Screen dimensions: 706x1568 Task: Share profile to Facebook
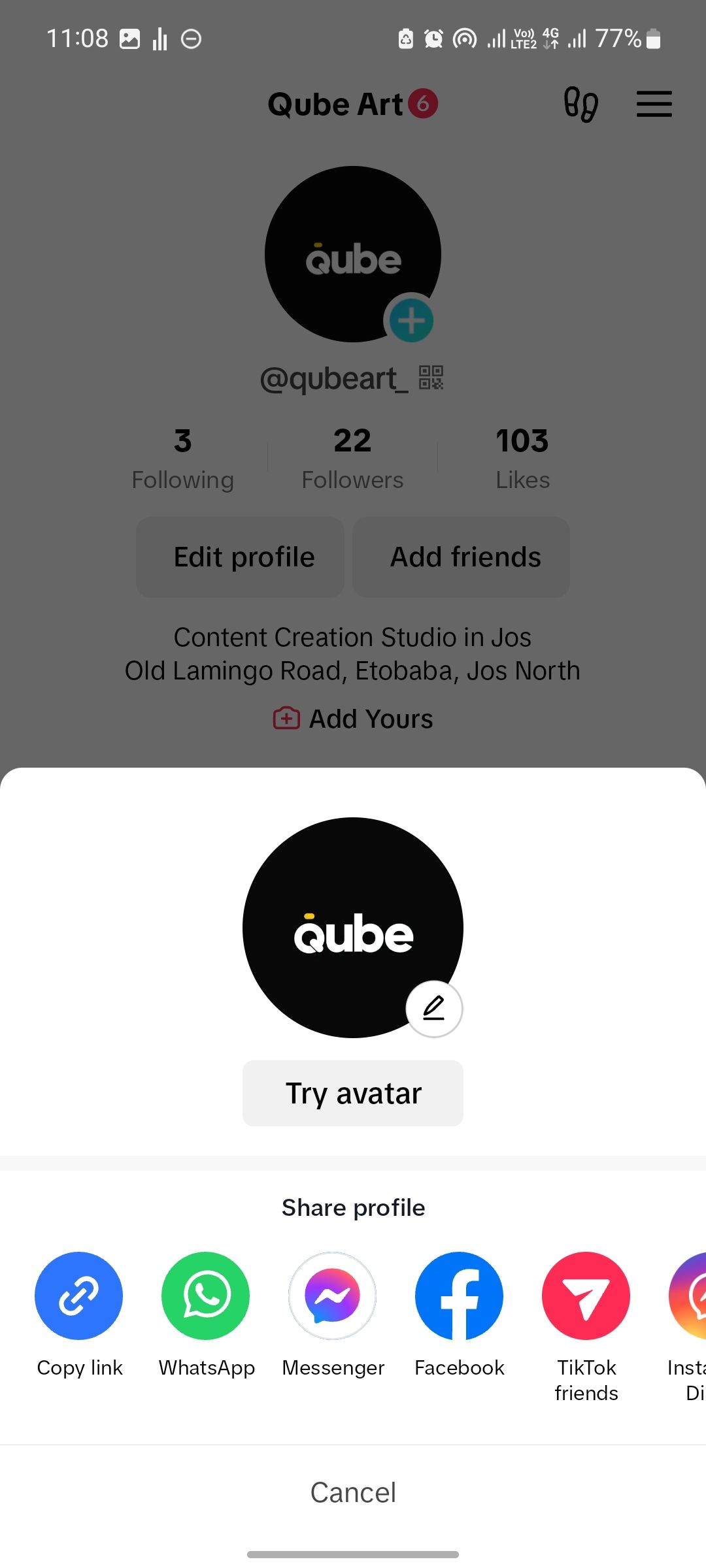tap(458, 1298)
